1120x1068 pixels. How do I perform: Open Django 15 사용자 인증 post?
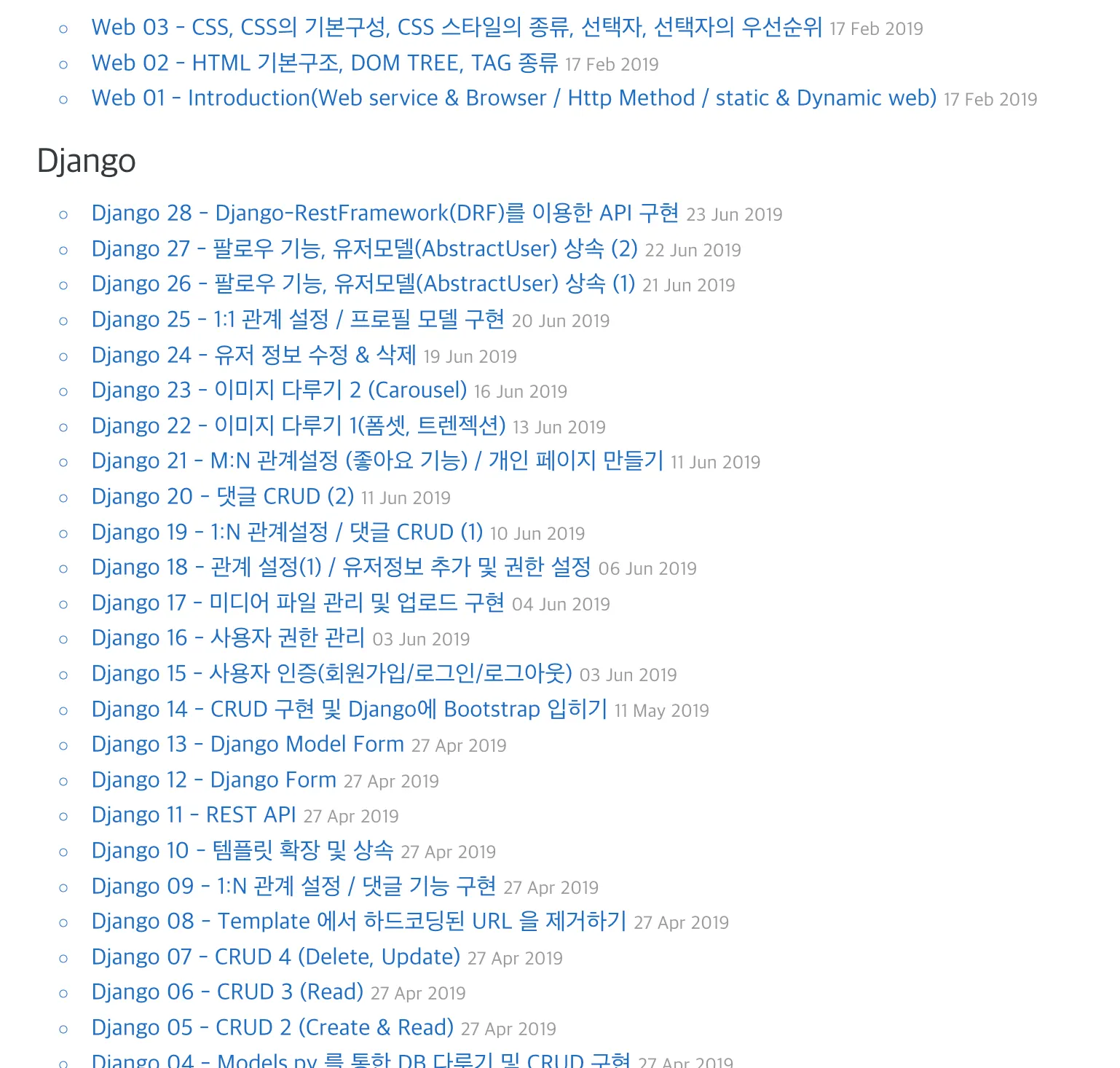click(331, 674)
